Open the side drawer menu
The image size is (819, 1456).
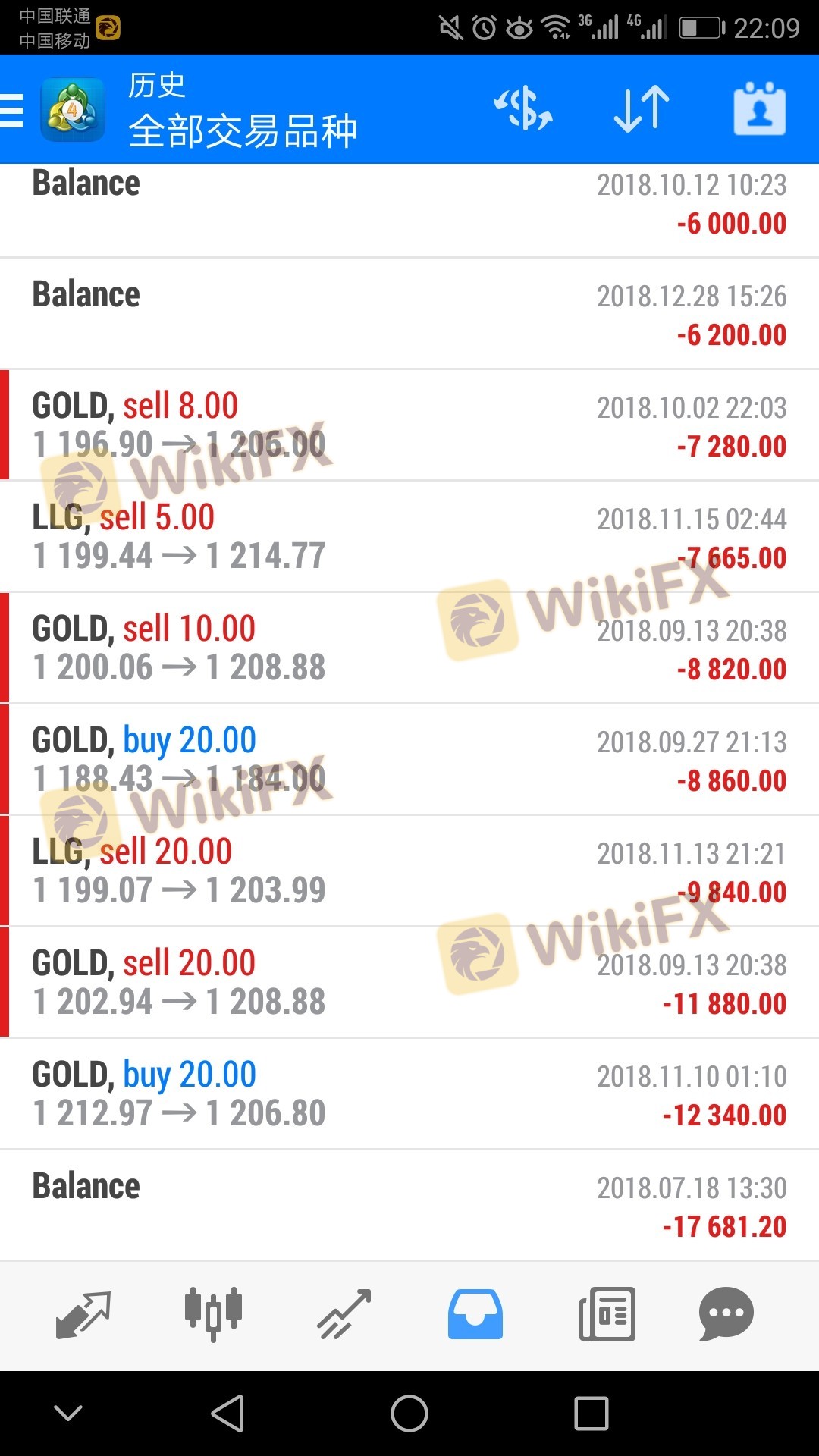tap(12, 110)
